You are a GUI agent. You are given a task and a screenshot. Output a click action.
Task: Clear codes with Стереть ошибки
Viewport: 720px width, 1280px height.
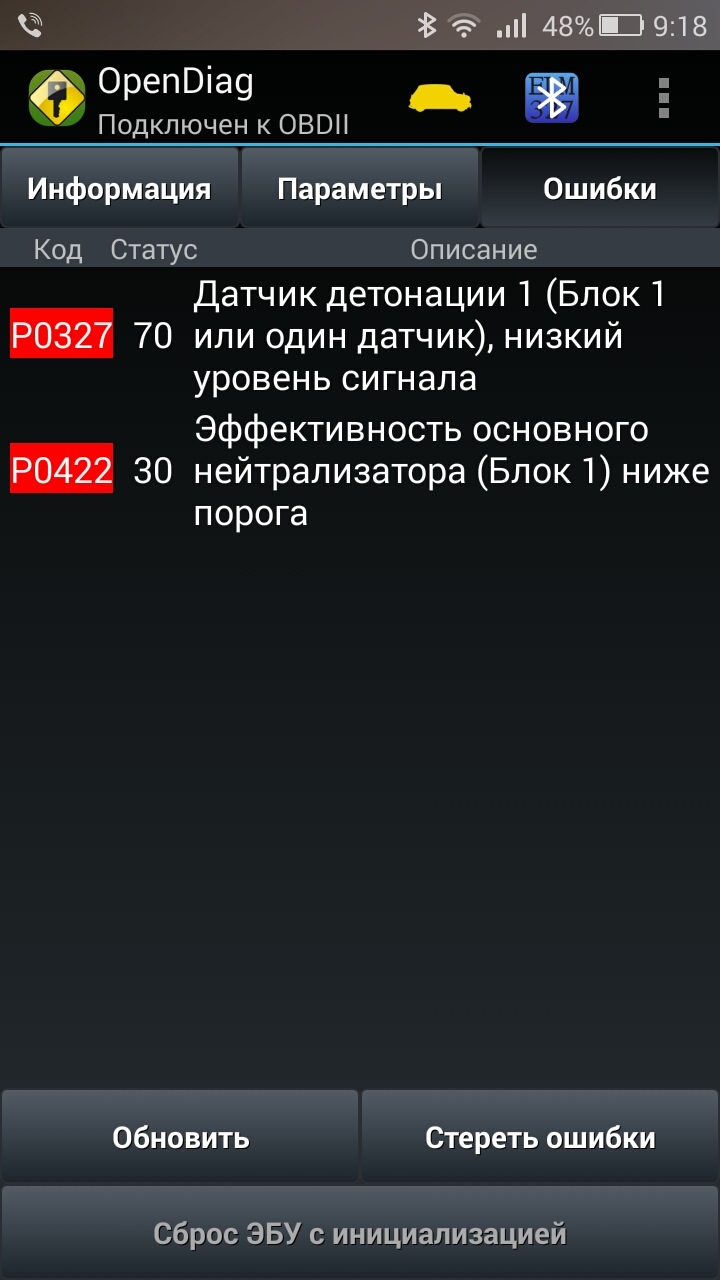540,1137
